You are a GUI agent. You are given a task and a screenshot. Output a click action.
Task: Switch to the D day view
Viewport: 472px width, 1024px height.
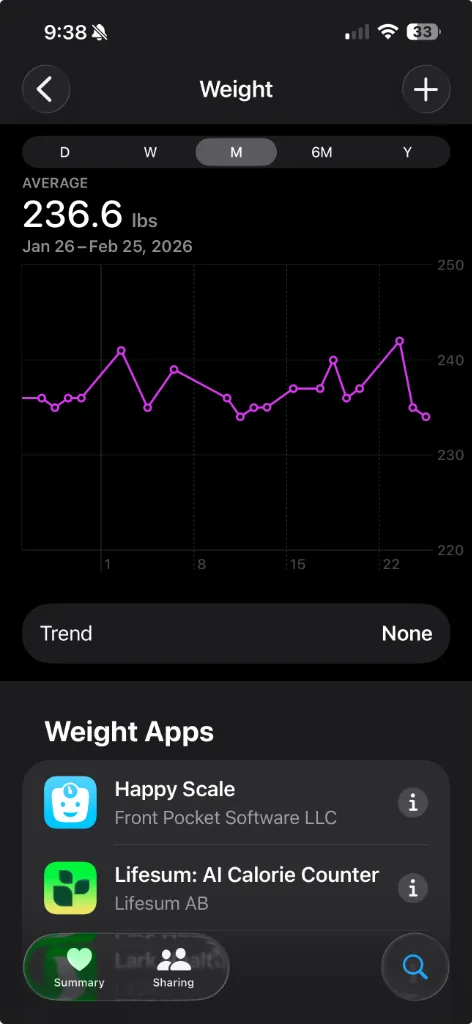click(65, 152)
